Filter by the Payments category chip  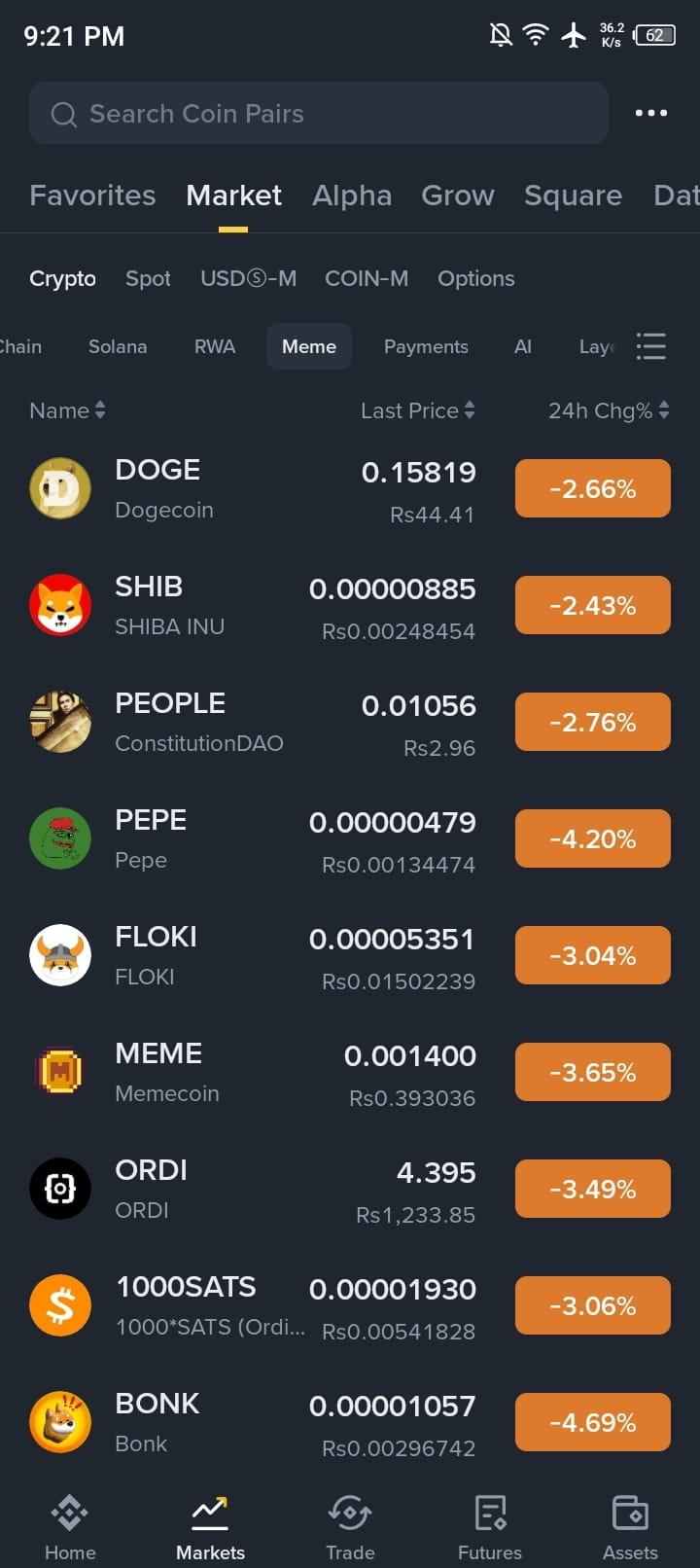(x=426, y=346)
